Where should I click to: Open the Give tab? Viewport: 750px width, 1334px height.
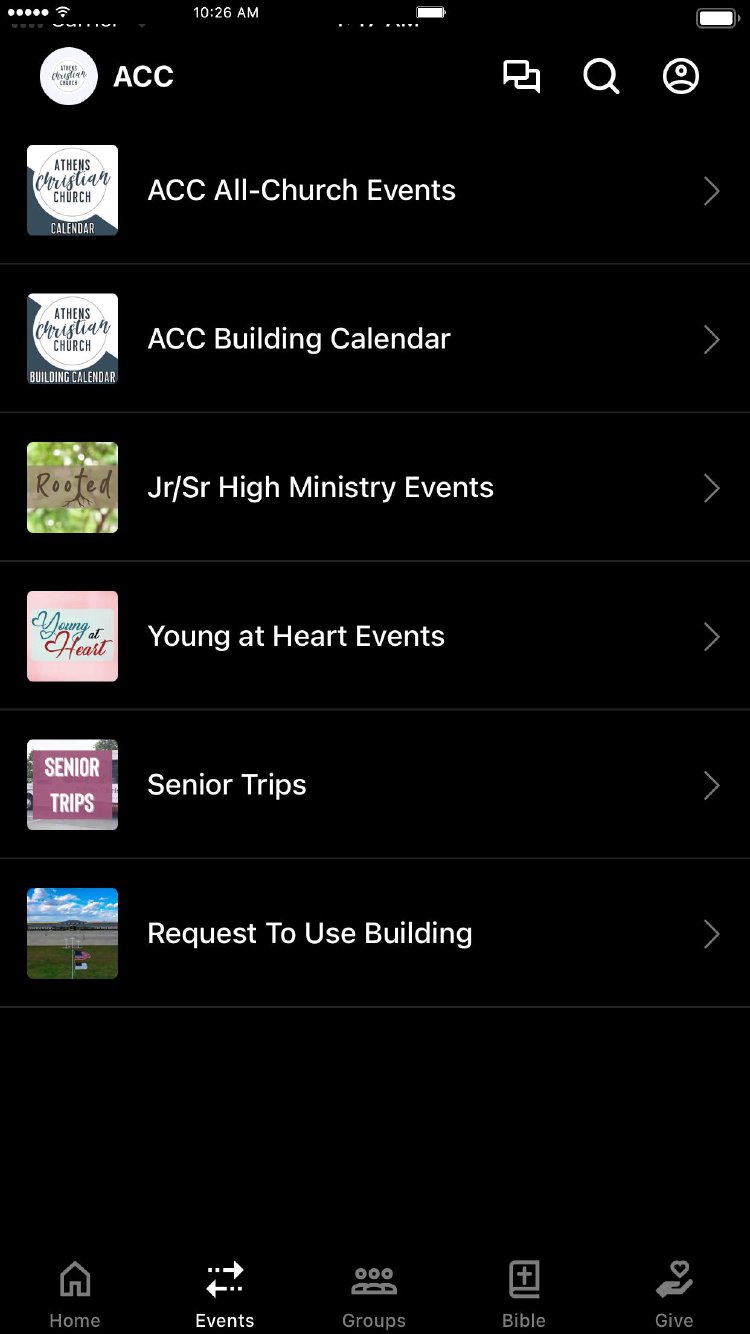pyautogui.click(x=674, y=1294)
